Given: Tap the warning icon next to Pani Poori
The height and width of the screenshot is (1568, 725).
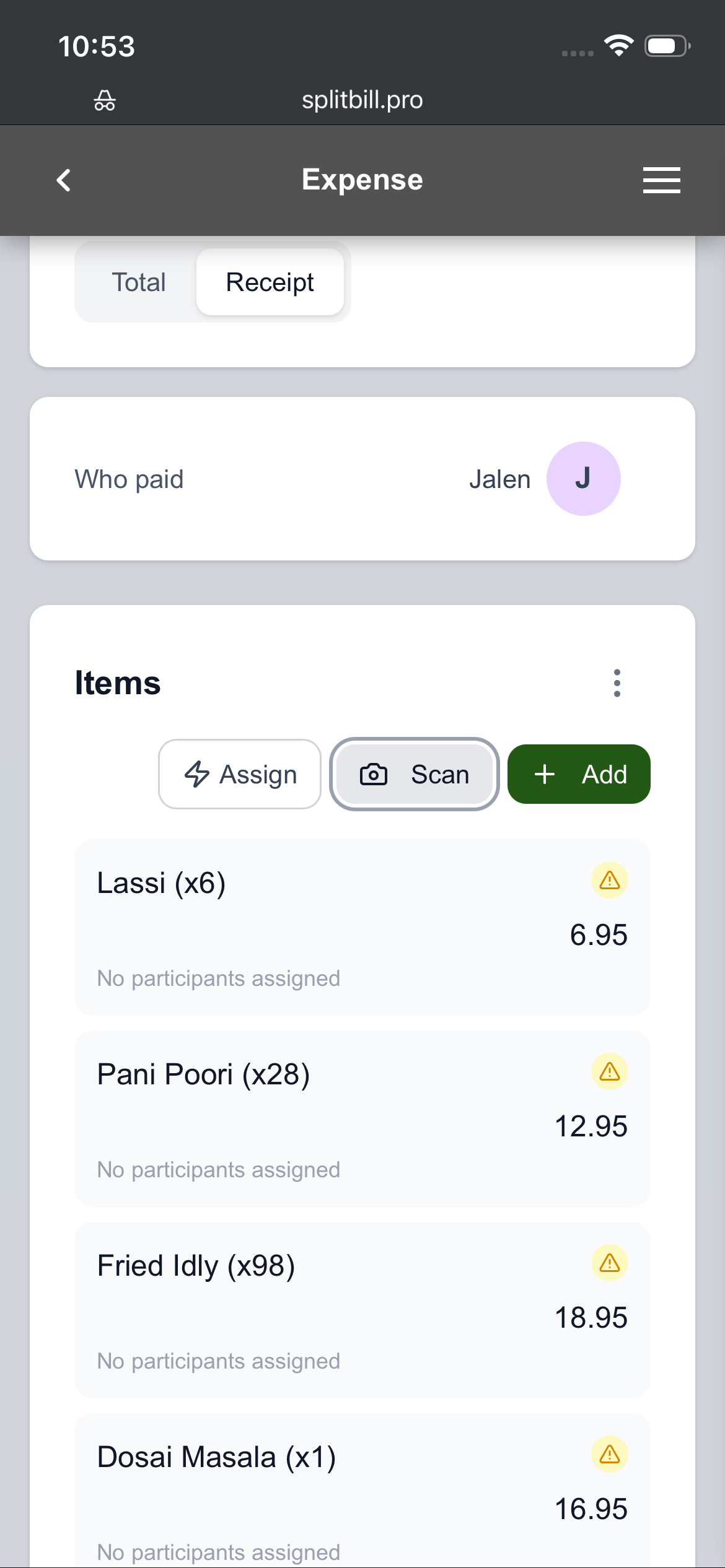Looking at the screenshot, I should [610, 1070].
